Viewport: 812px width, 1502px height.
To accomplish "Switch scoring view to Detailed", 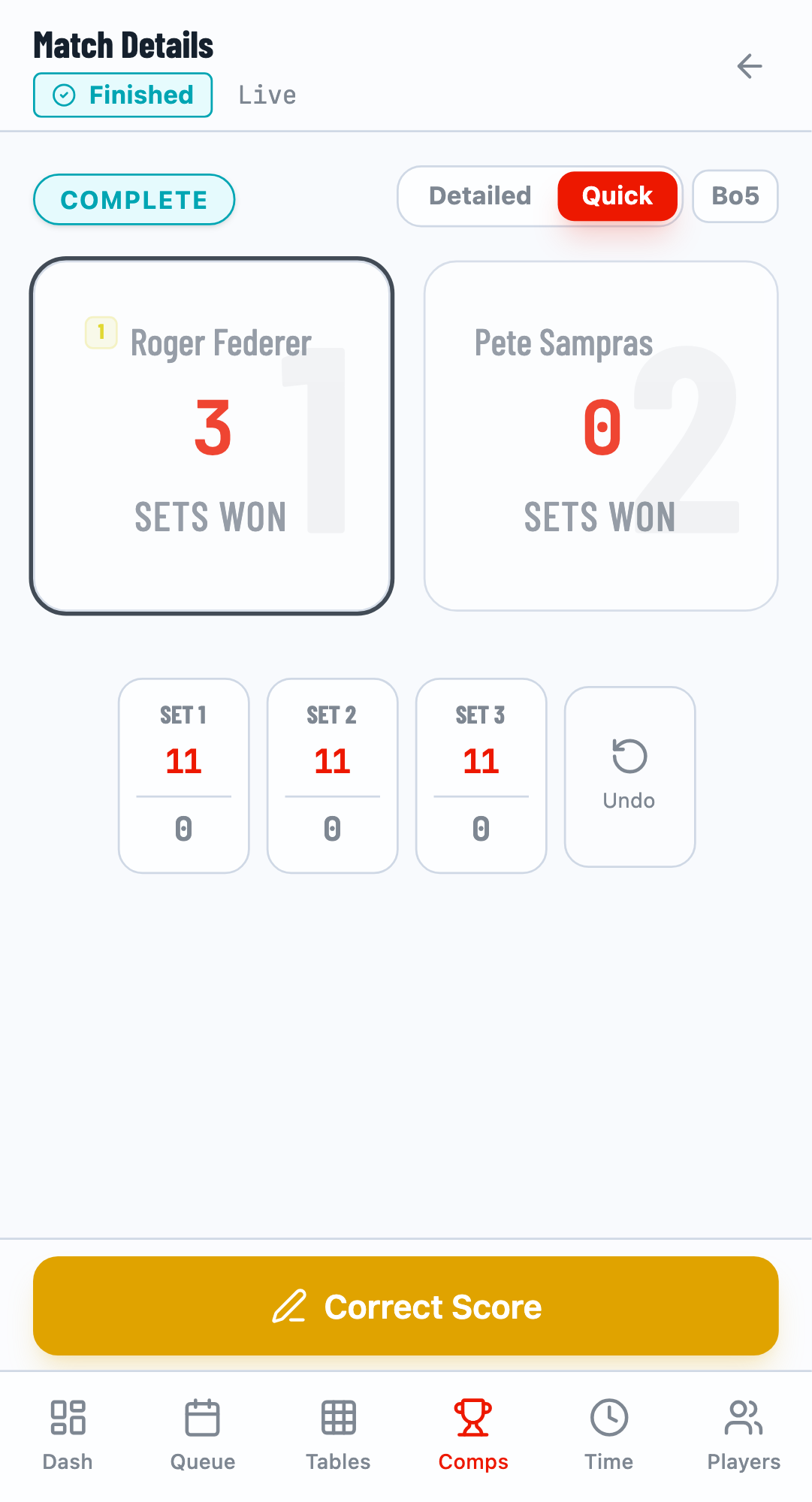I will tap(479, 196).
